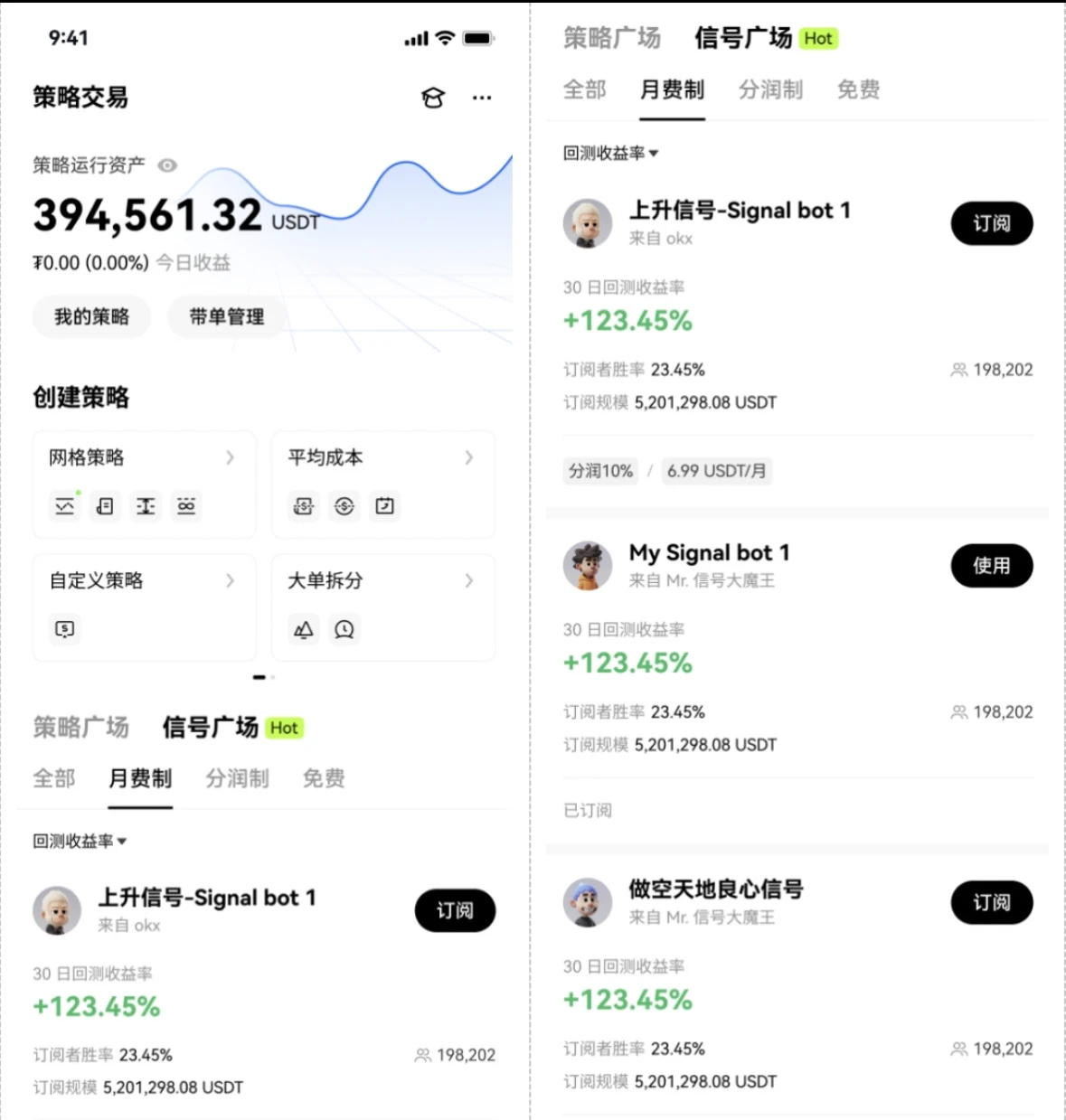
Task: Select the calendar icon under 平均成本
Action: tap(385, 506)
